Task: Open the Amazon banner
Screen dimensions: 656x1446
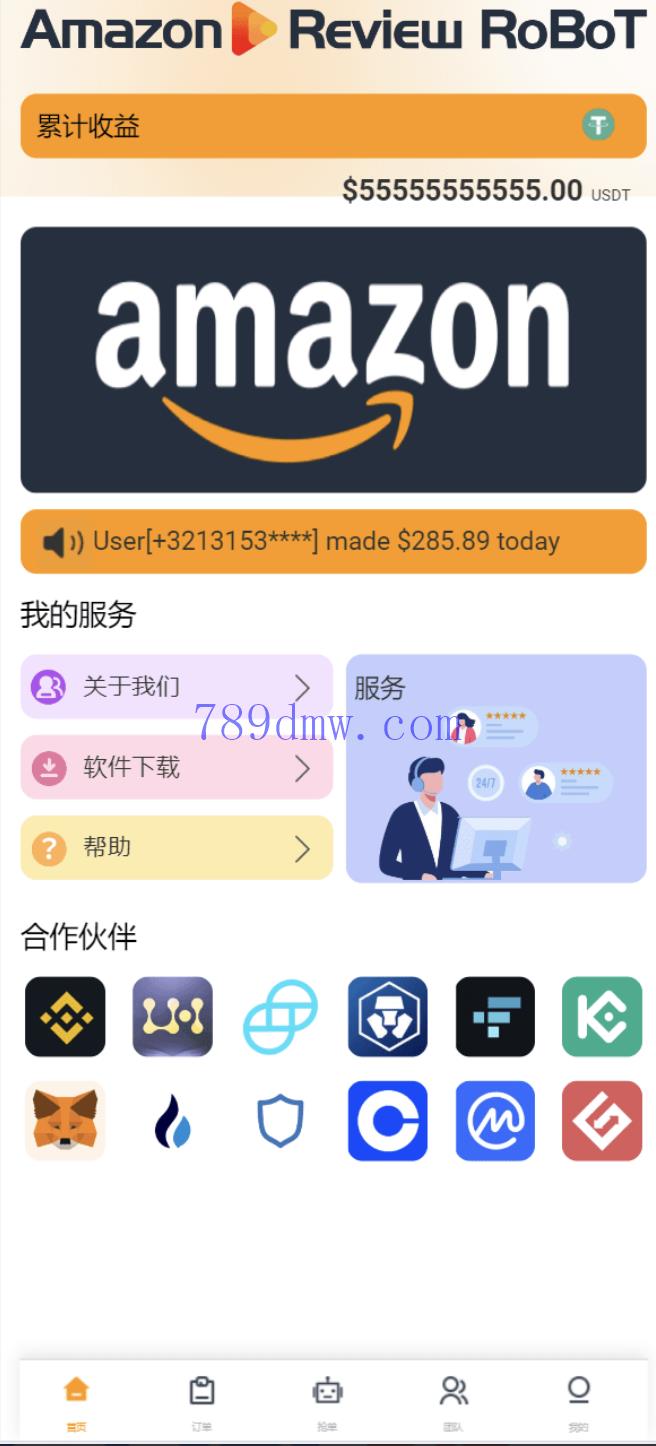Action: [x=333, y=360]
